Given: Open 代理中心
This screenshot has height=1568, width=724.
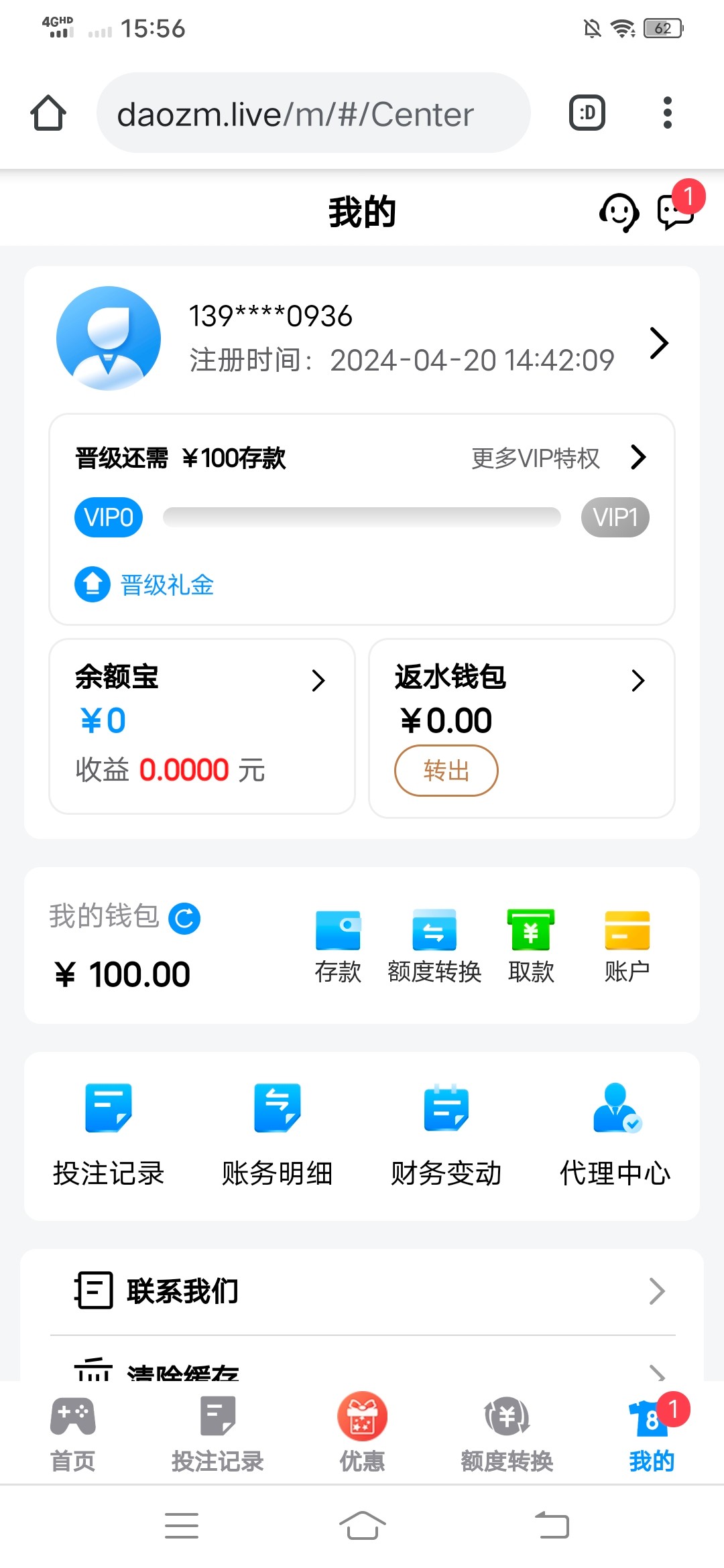Looking at the screenshot, I should (615, 1135).
